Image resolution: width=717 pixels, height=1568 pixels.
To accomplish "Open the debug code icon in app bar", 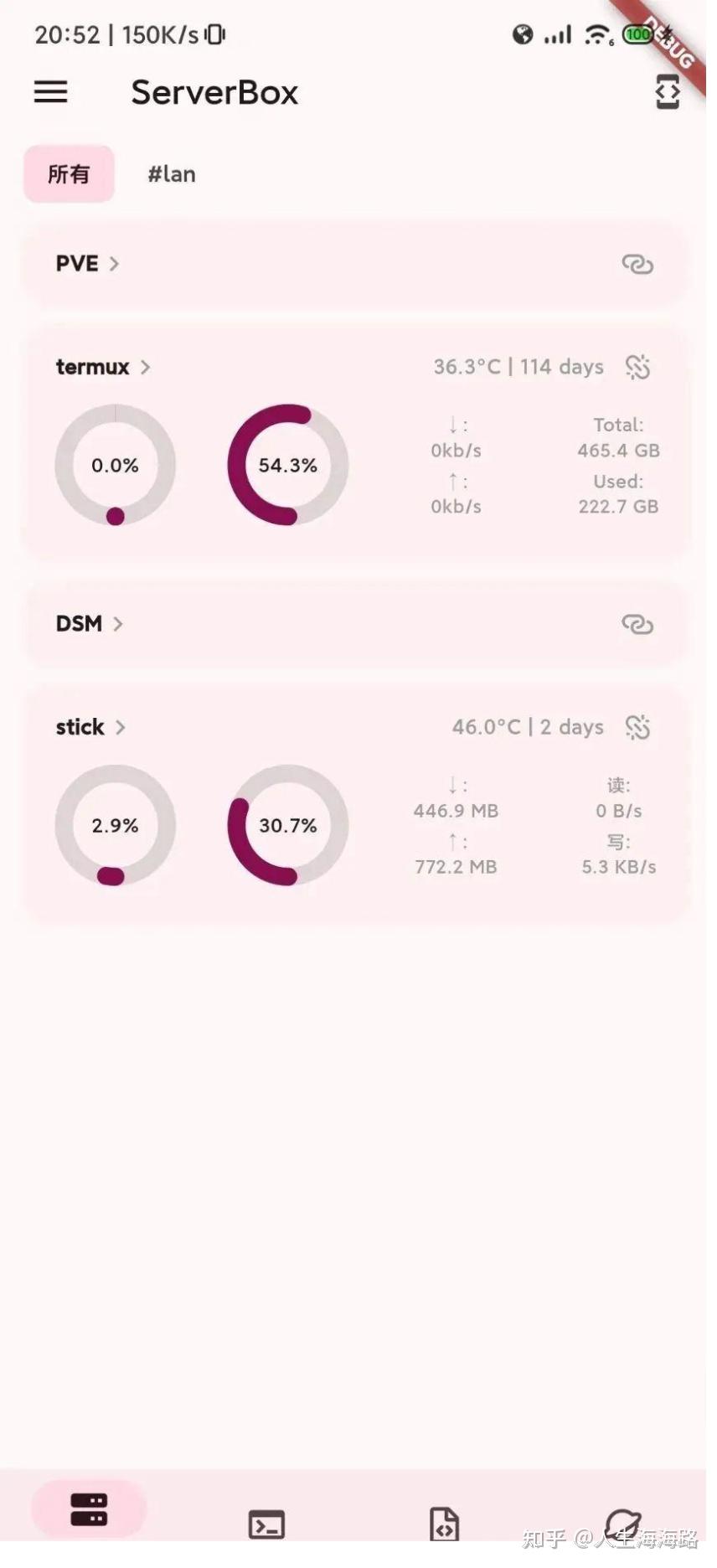I will 667,92.
